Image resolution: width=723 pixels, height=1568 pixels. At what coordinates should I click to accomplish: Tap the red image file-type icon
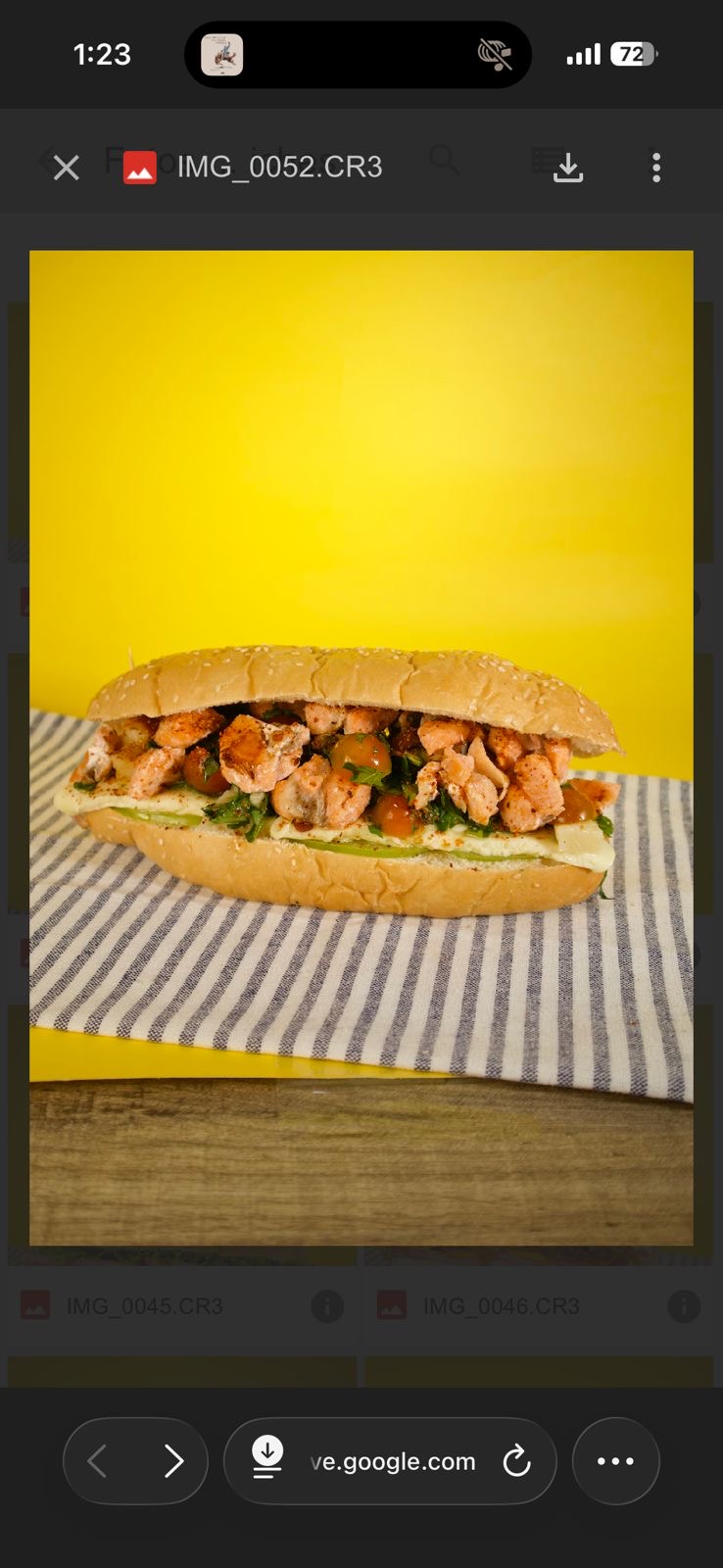140,167
